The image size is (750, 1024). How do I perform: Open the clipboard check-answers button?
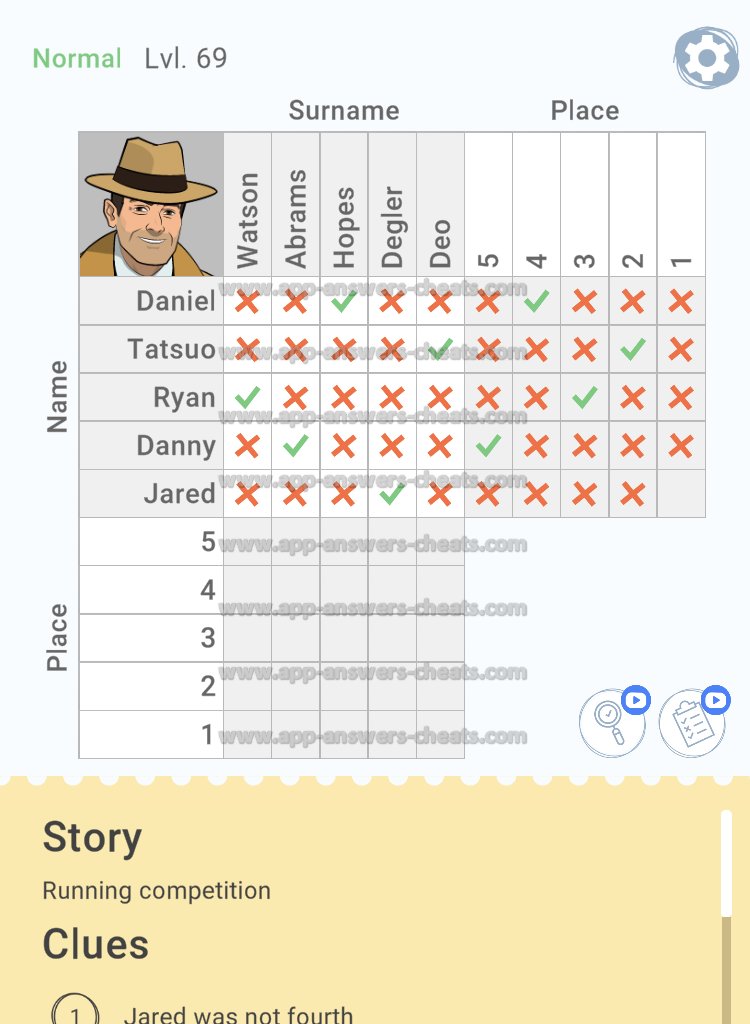[692, 723]
